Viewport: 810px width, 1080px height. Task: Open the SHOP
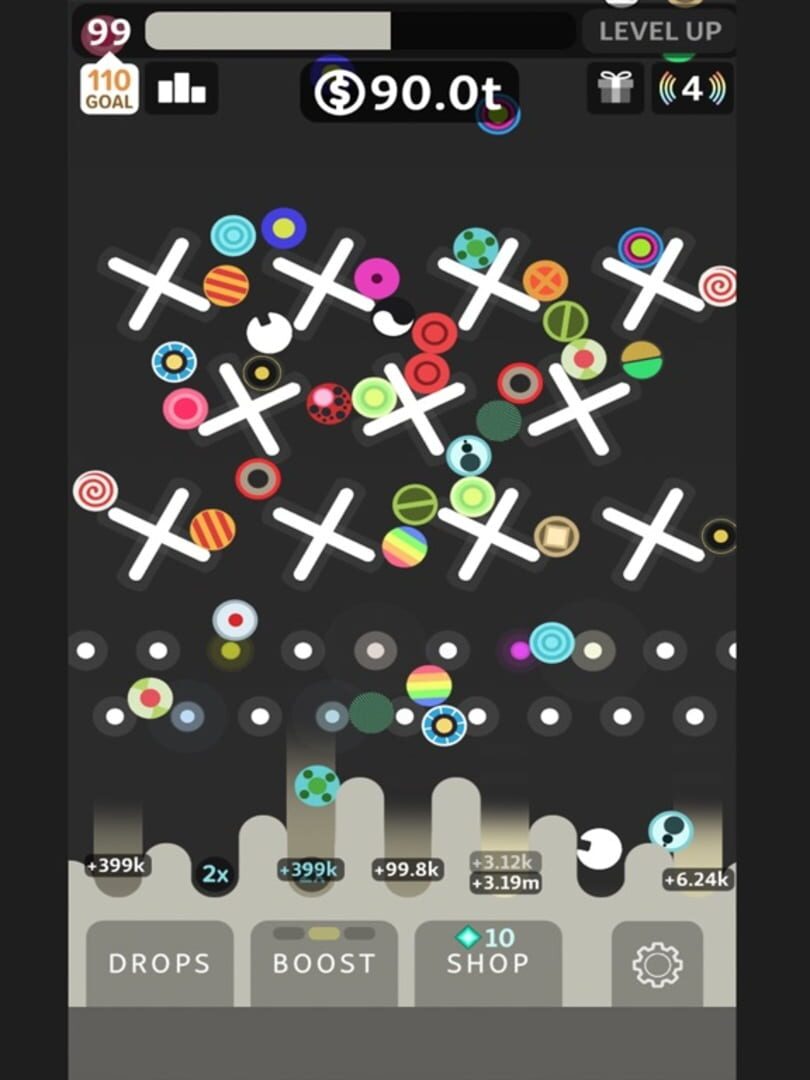click(488, 964)
